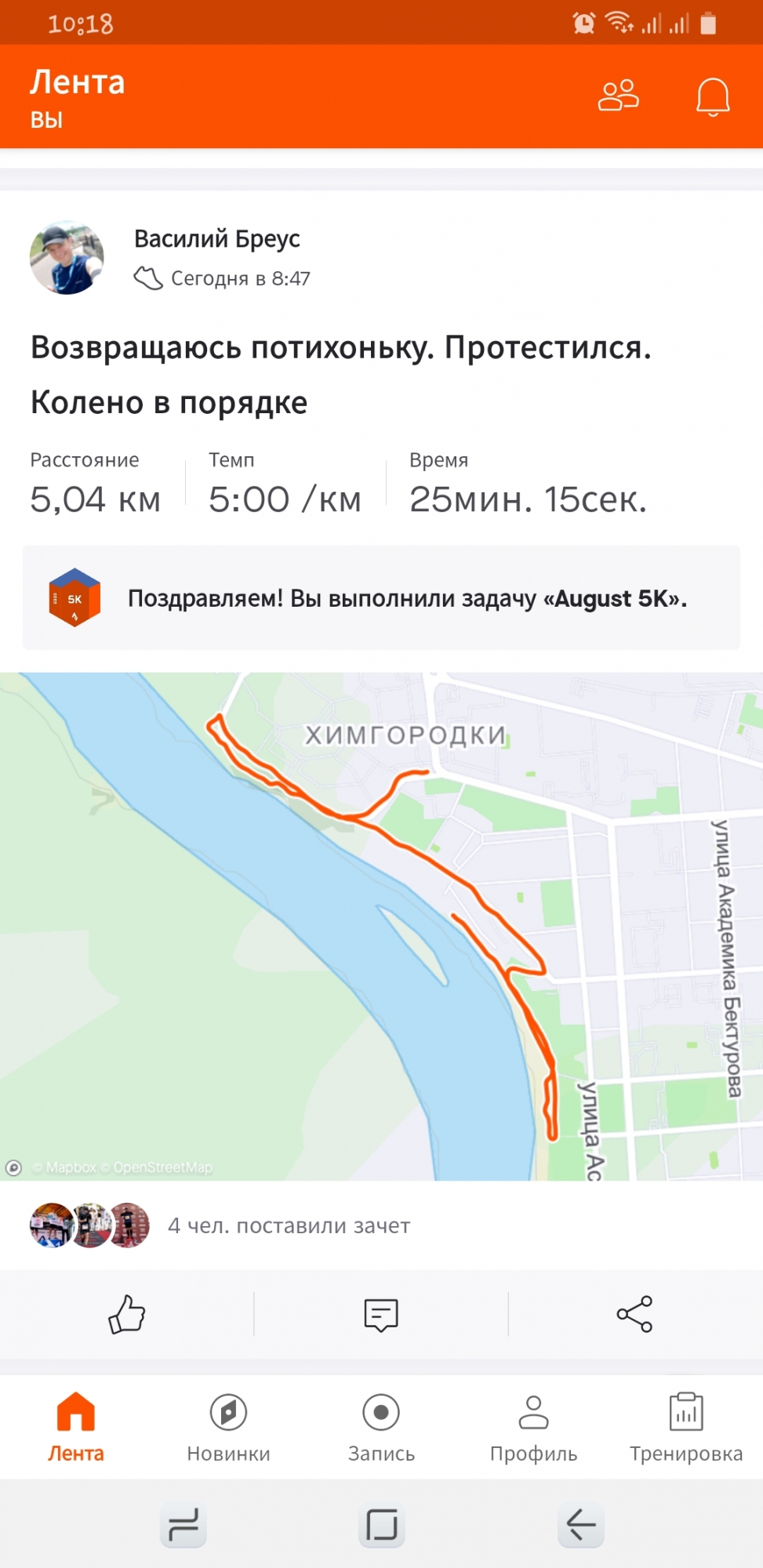763x1568 pixels.
Task: Open Василий Бреус's profile picture
Action: 67,258
